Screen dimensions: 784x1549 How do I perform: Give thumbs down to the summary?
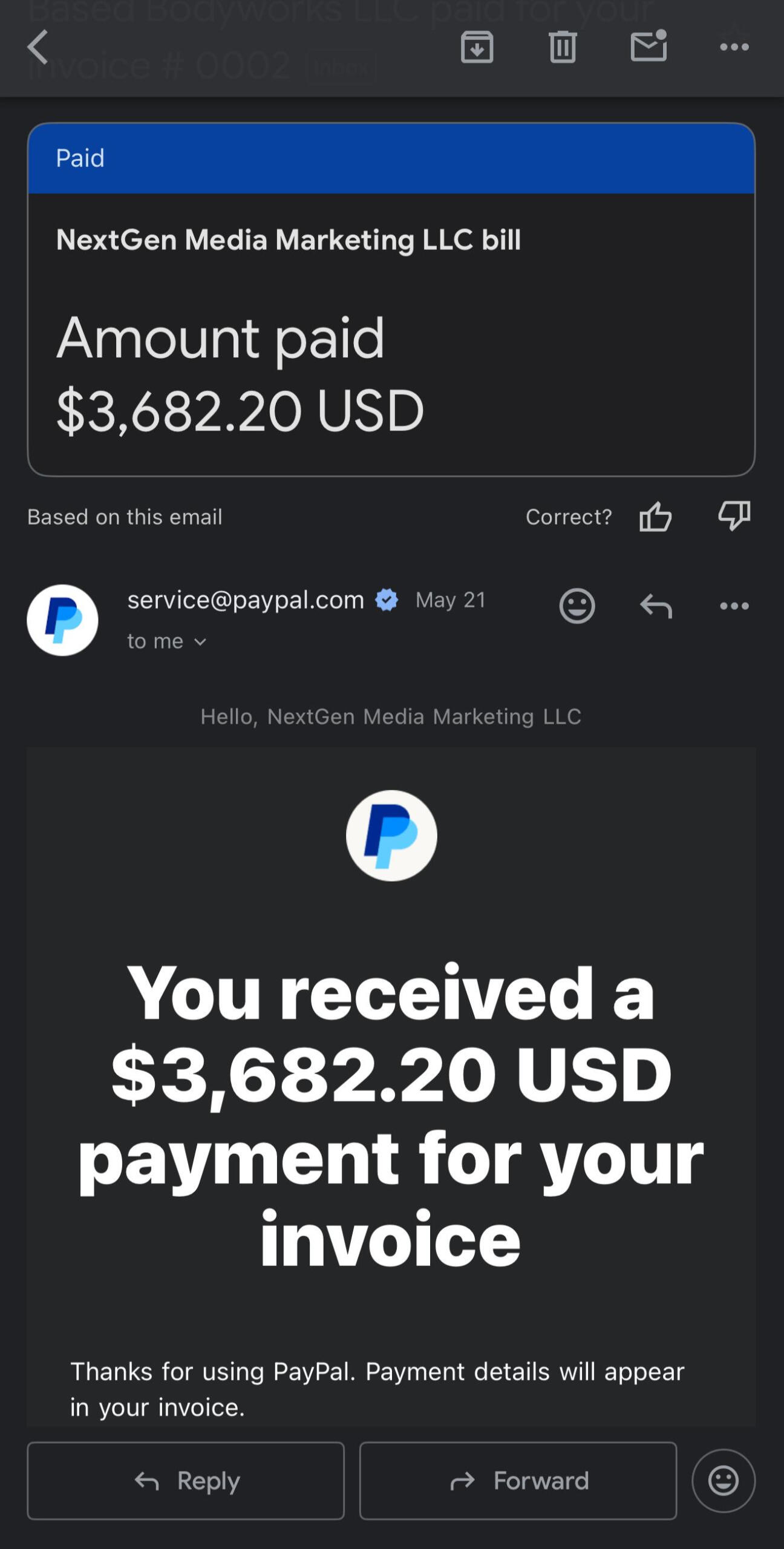click(x=734, y=516)
